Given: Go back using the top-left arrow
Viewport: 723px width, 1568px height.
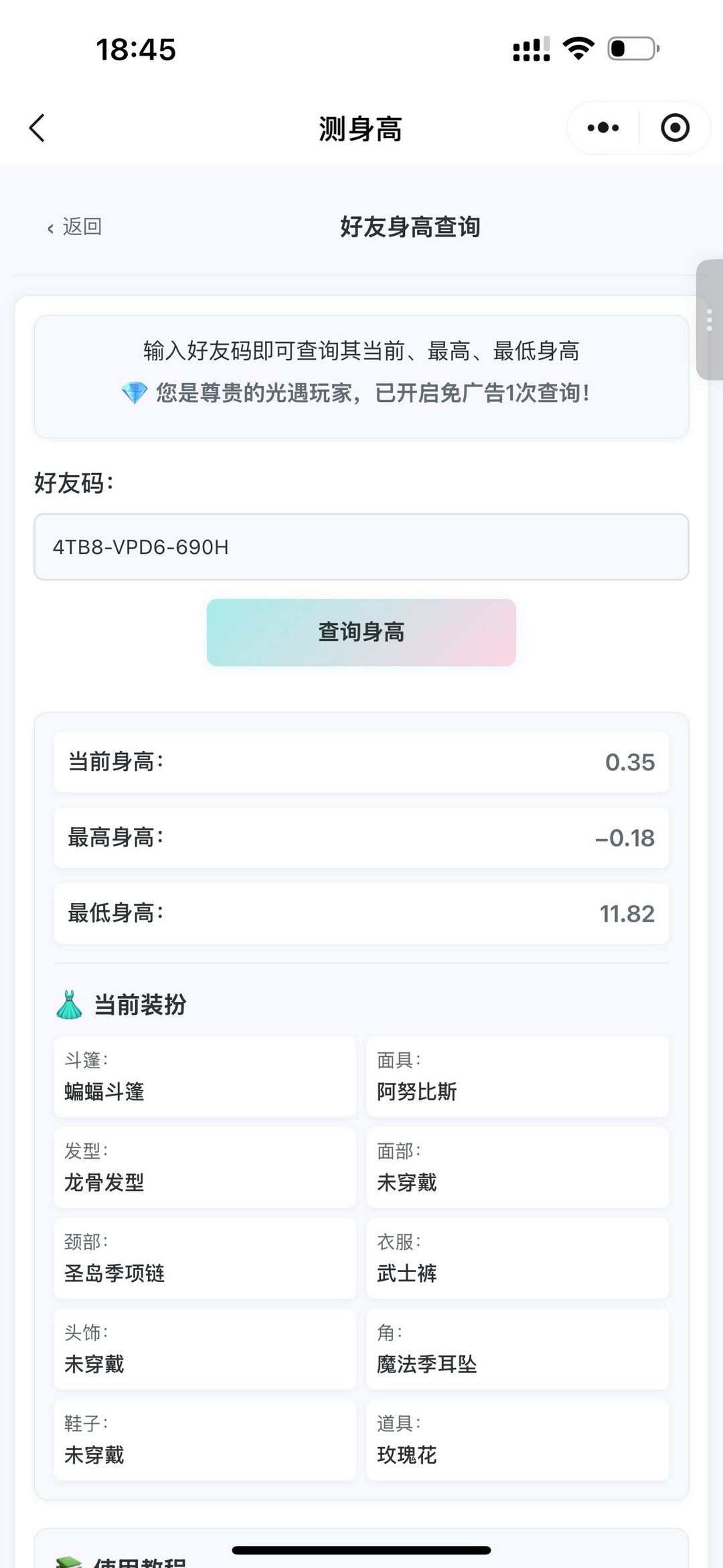Looking at the screenshot, I should pyautogui.click(x=37, y=128).
